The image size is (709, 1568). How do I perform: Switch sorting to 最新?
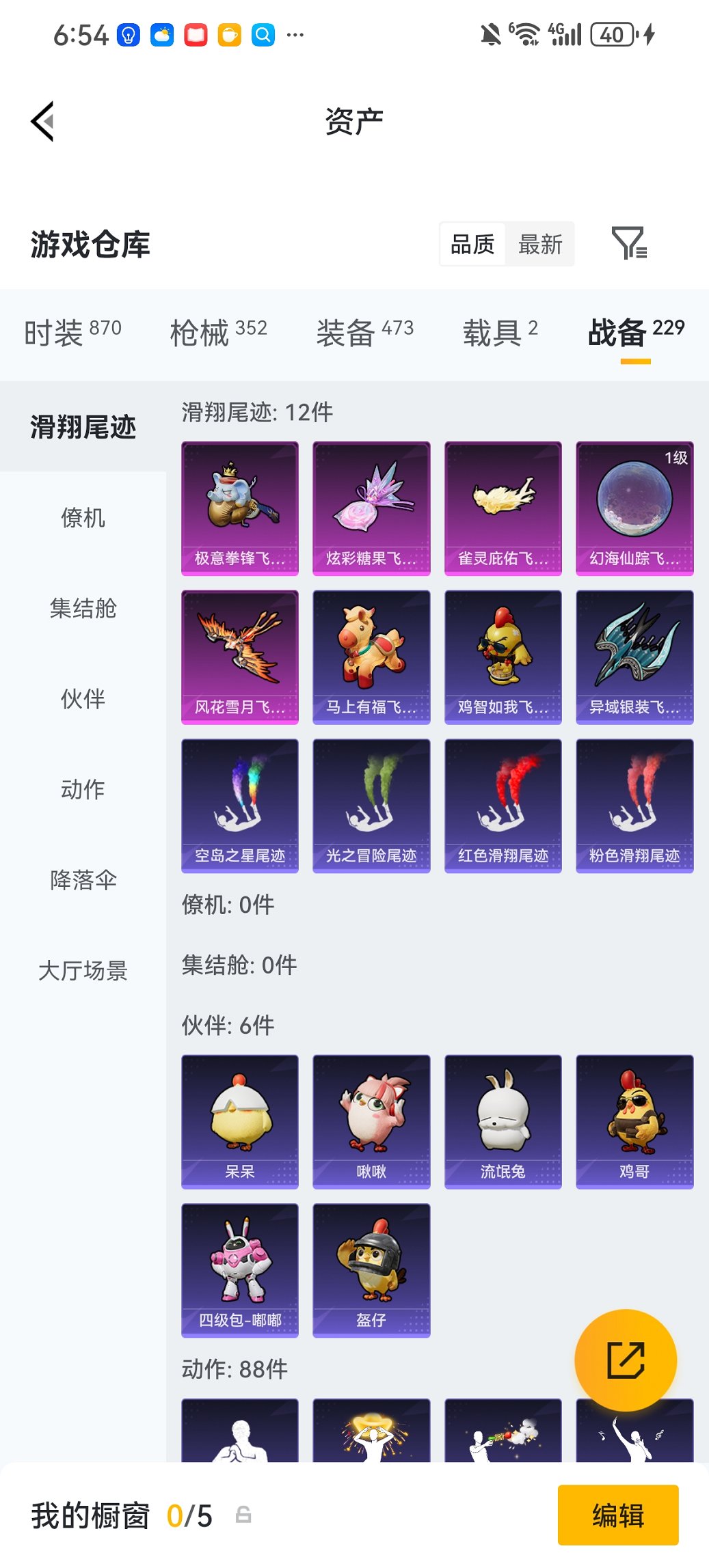click(x=539, y=244)
